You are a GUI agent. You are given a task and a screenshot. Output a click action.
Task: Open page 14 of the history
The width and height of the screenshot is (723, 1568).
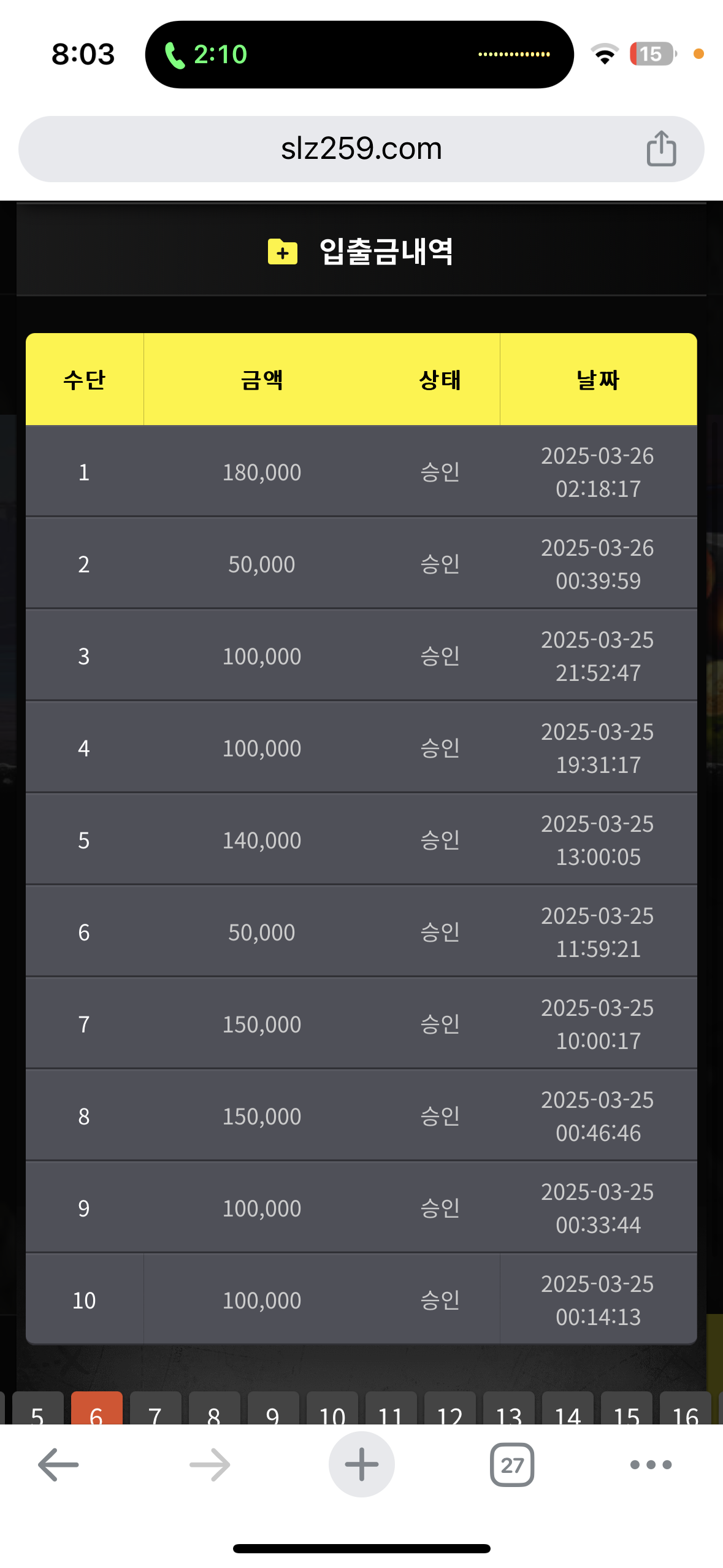567,1407
